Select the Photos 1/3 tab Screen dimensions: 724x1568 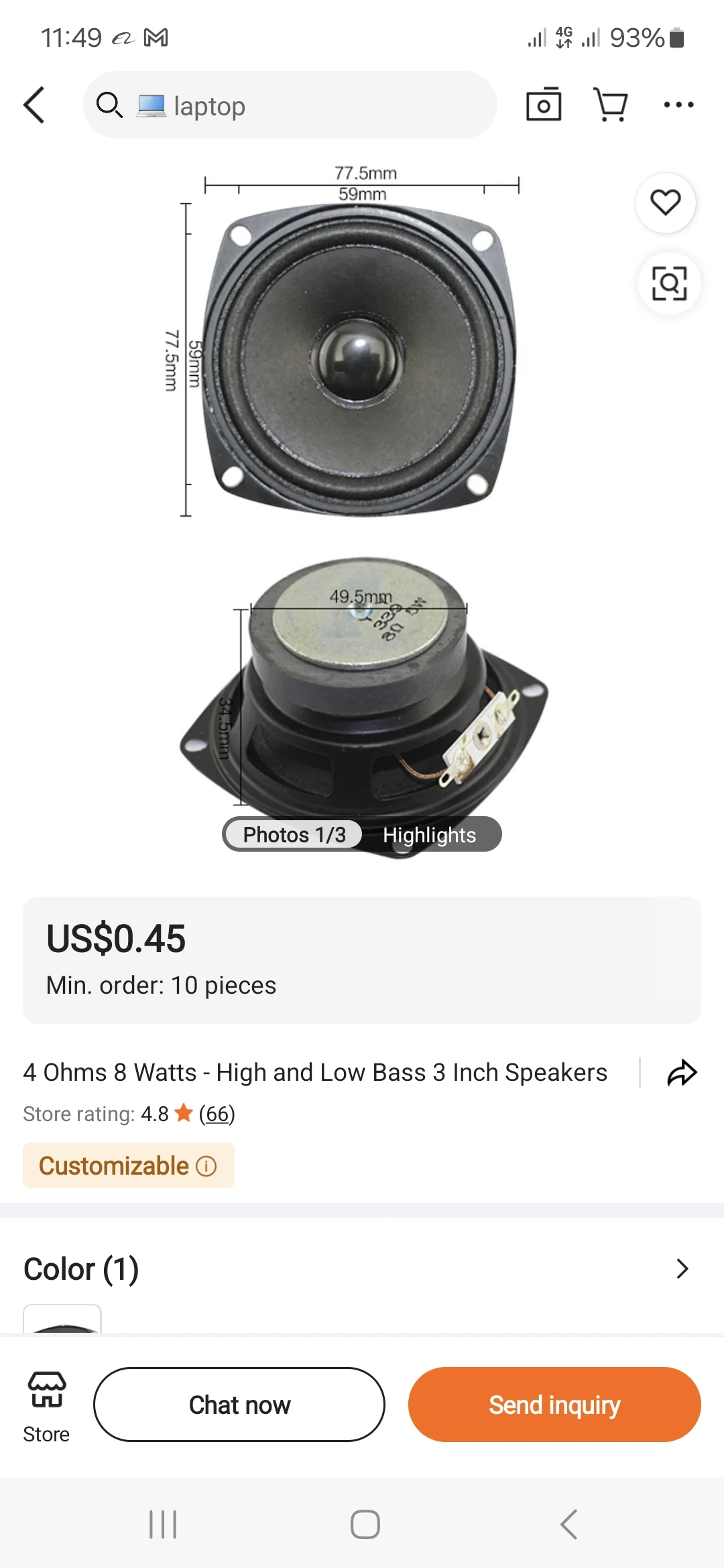tap(294, 835)
